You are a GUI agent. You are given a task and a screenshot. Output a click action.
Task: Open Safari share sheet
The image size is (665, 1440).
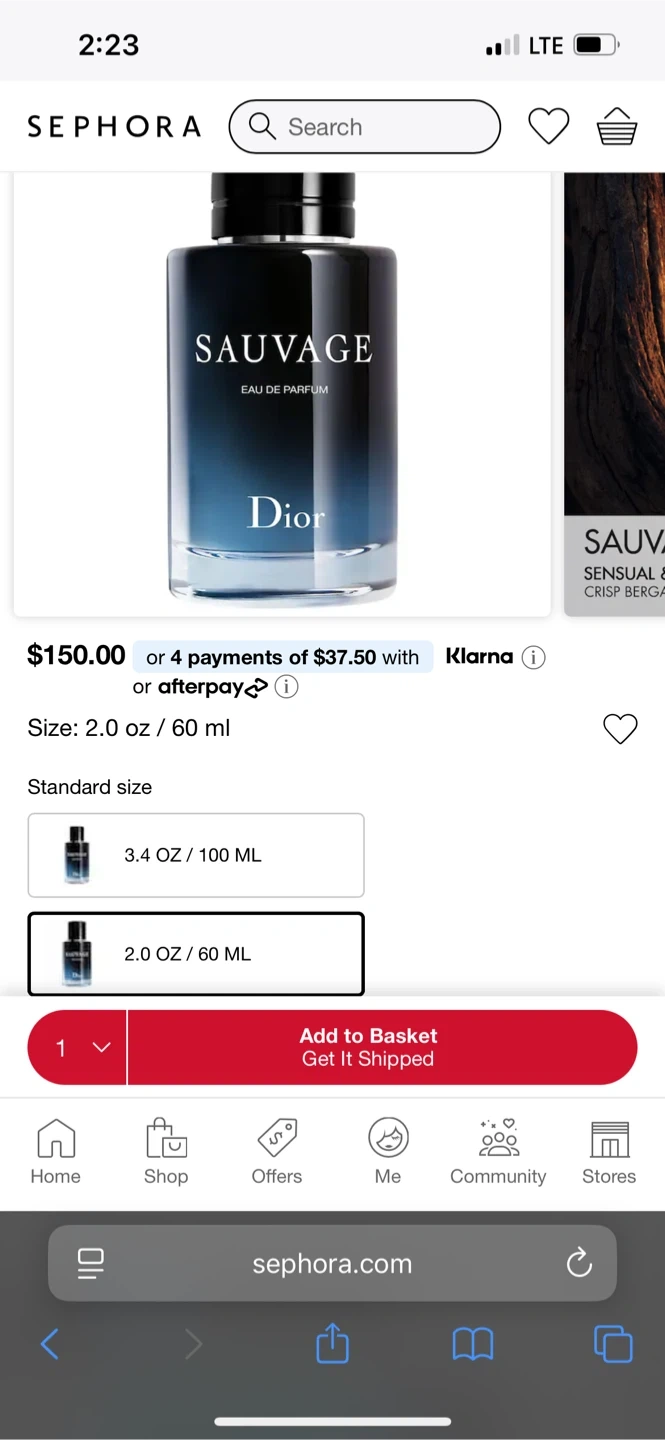click(332, 1343)
